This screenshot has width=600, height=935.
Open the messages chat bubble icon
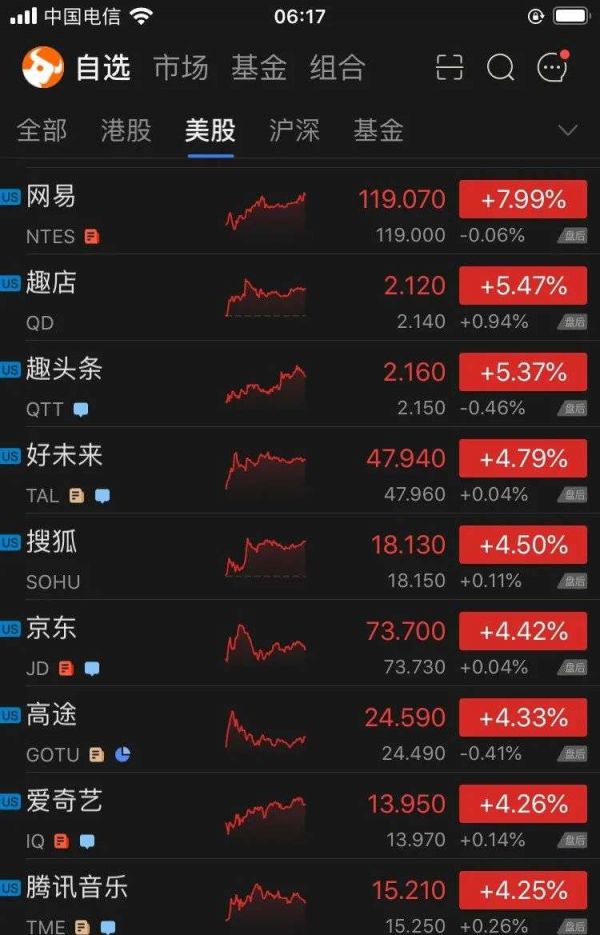click(552, 68)
